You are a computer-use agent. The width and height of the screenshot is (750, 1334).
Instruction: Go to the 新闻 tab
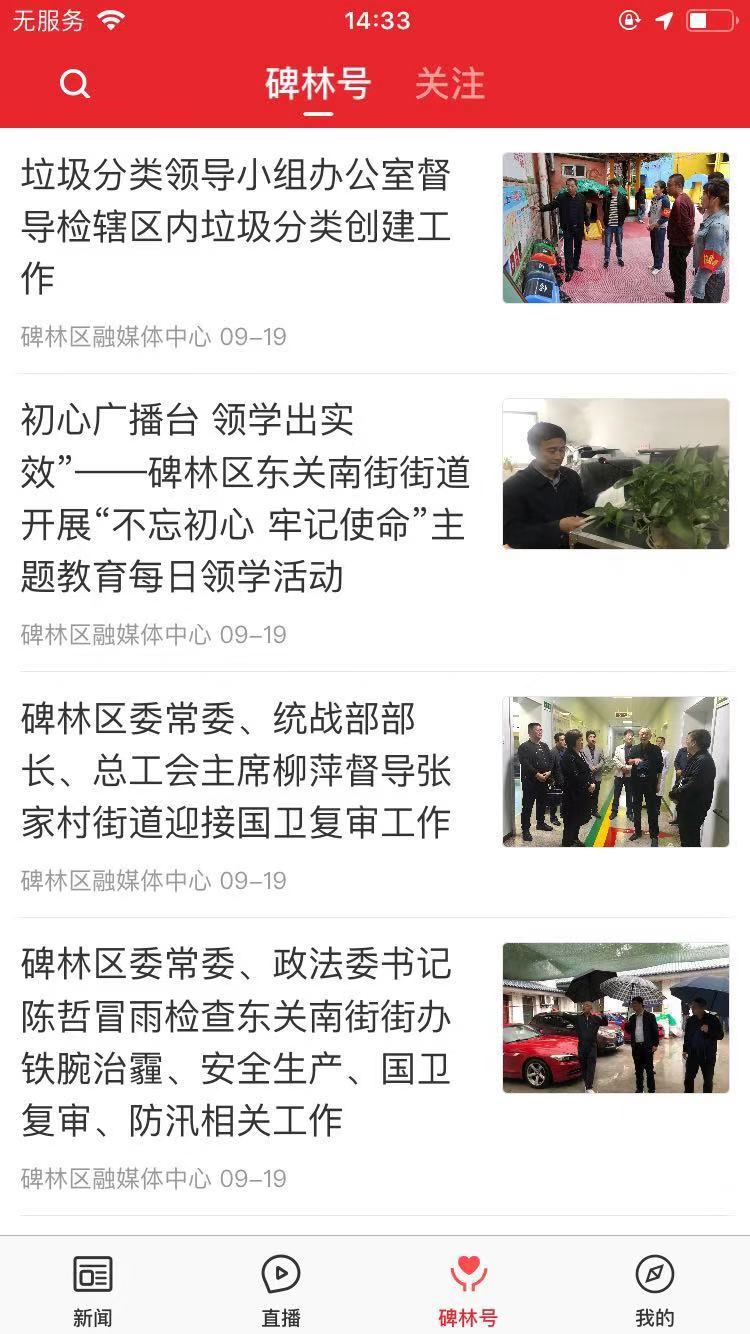(x=93, y=1290)
